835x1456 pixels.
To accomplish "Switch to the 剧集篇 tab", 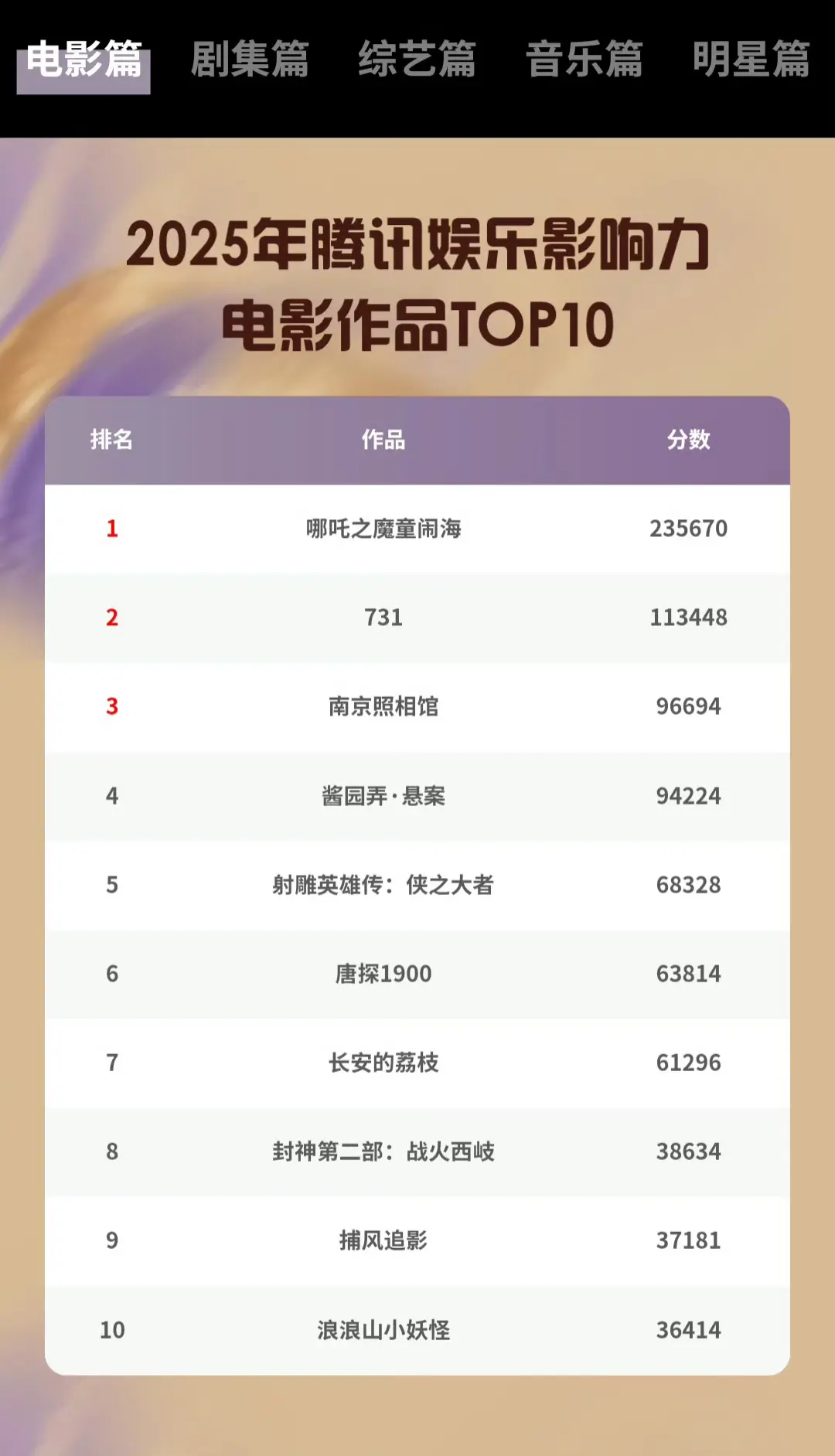I will point(250,60).
